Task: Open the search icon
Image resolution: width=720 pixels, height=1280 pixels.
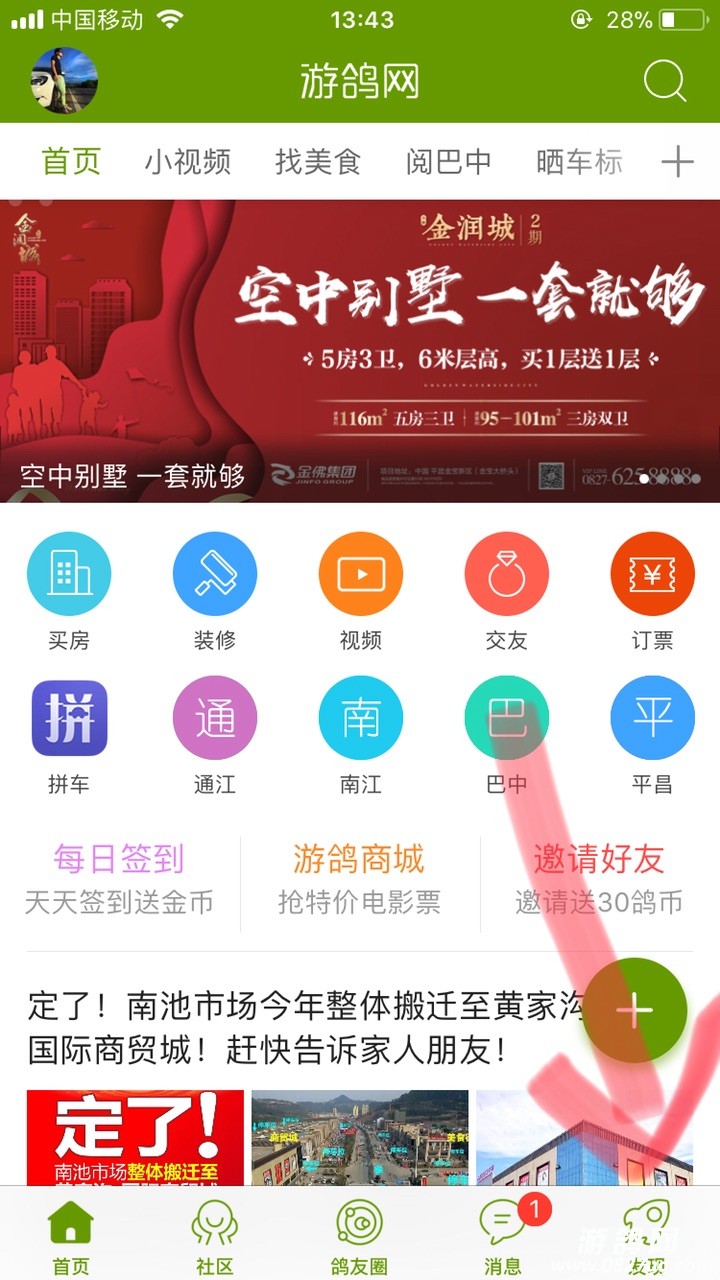Action: (664, 81)
